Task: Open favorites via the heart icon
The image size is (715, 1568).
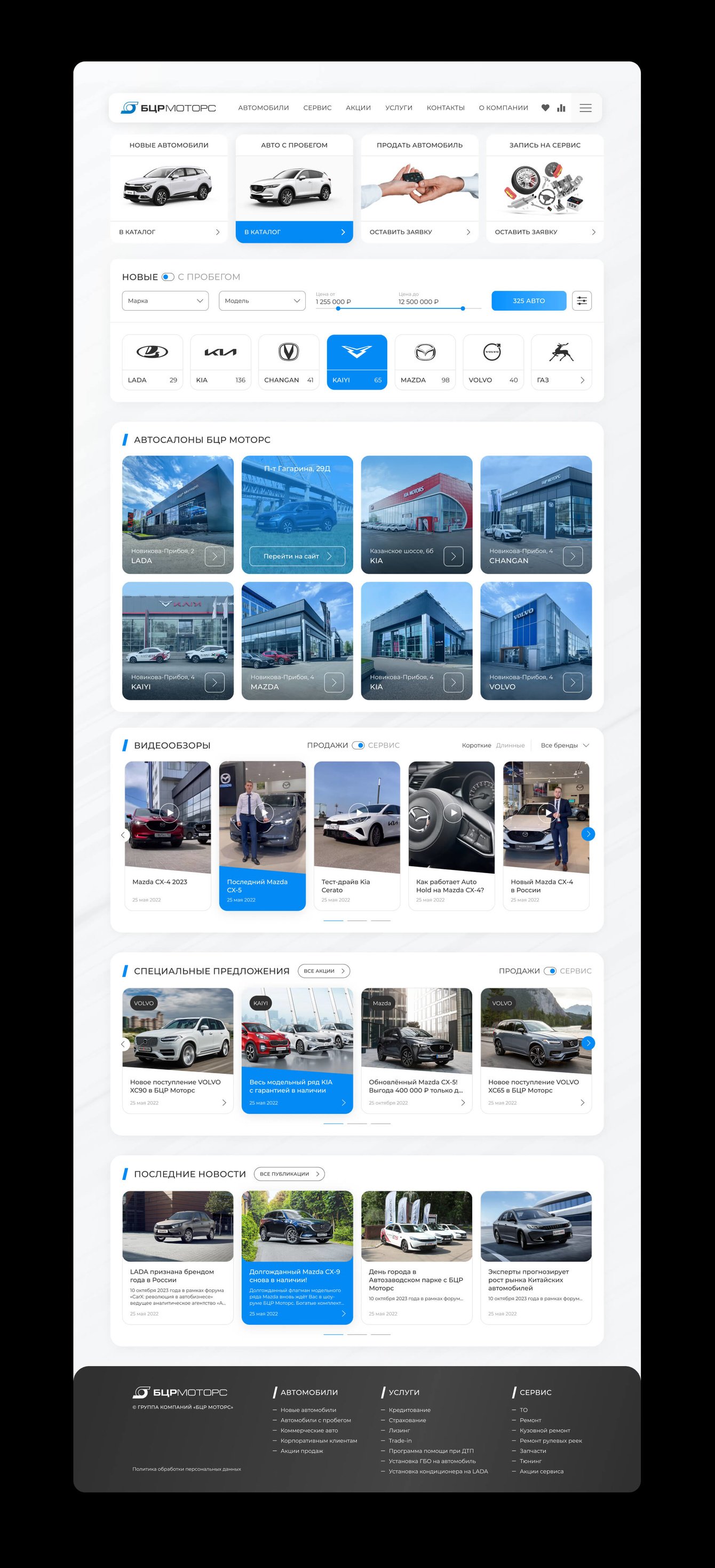Action: pos(545,108)
